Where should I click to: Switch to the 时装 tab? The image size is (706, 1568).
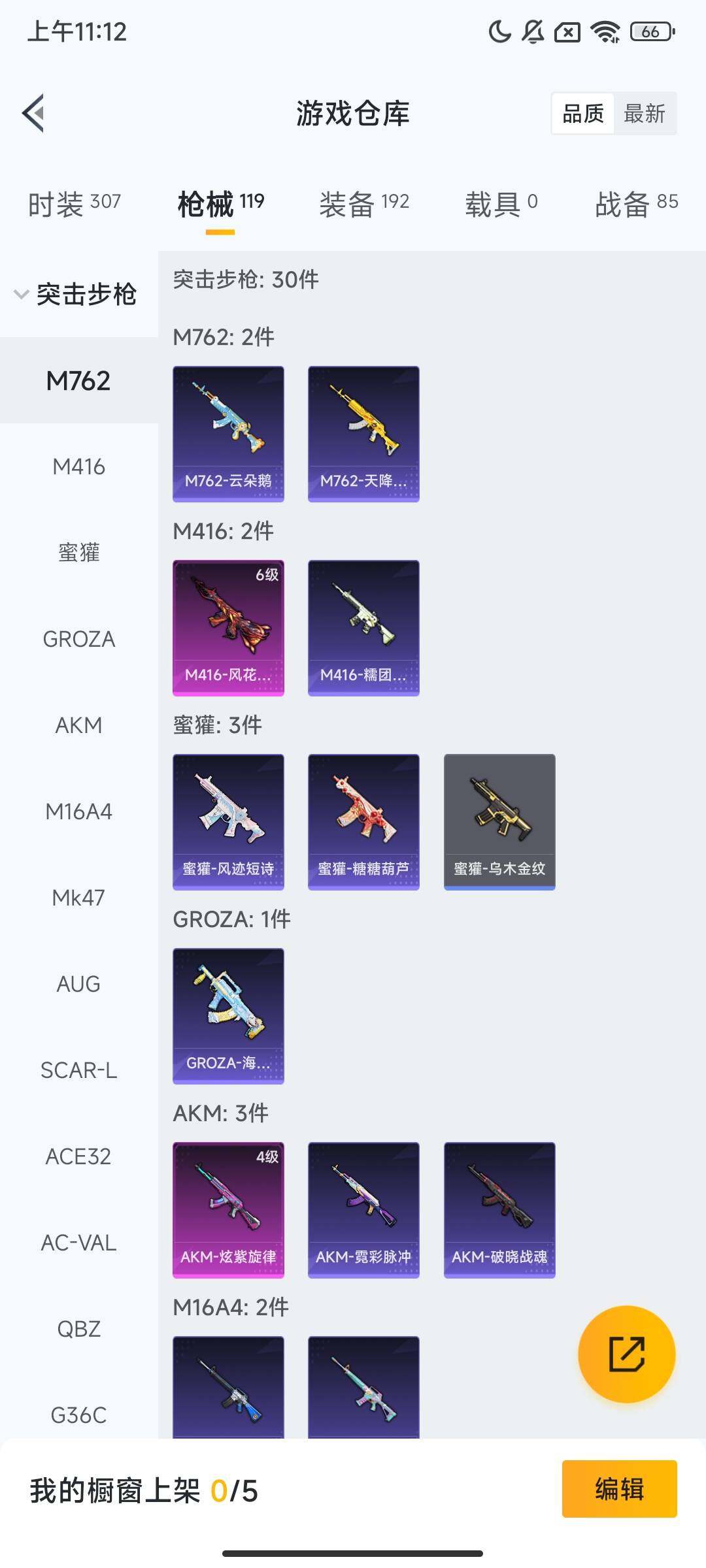(74, 204)
